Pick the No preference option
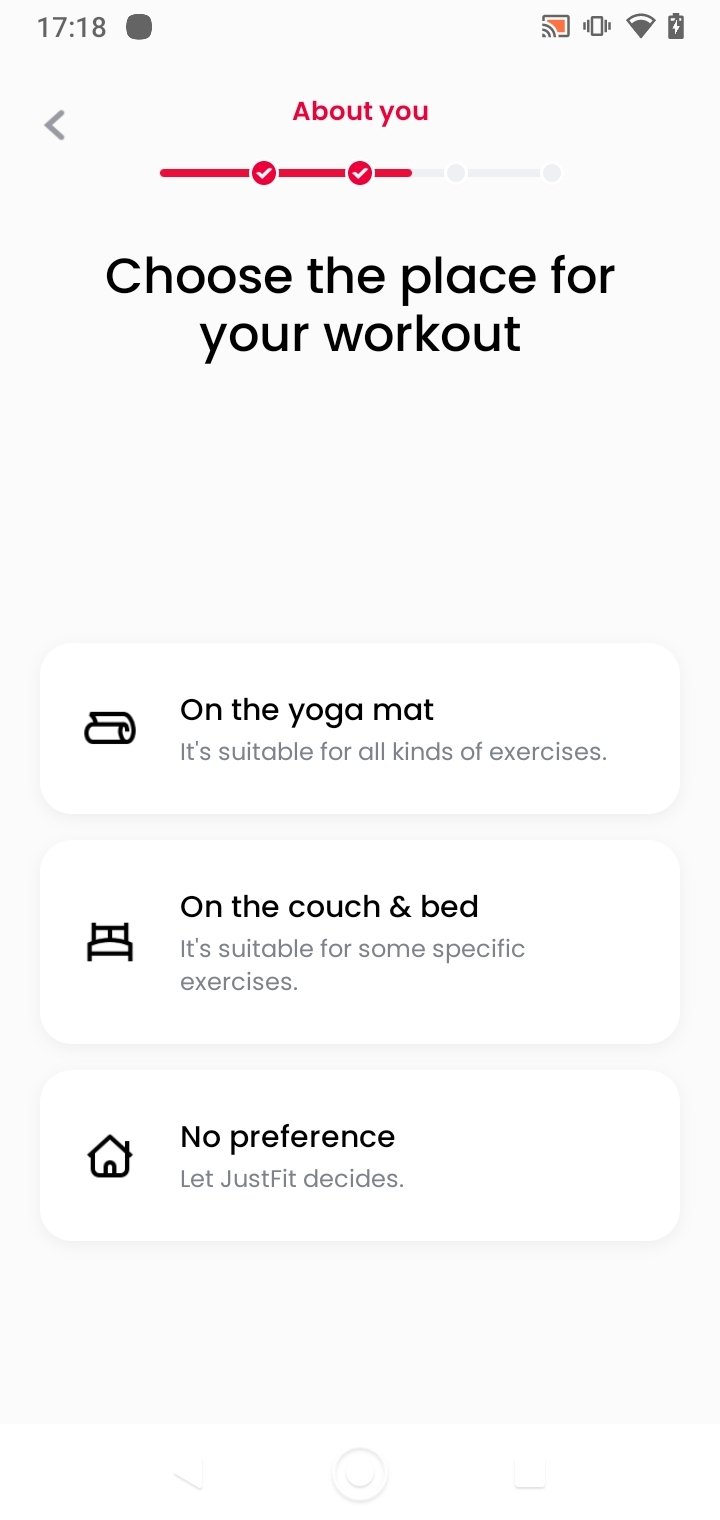The height and width of the screenshot is (1520, 720). (360, 1156)
